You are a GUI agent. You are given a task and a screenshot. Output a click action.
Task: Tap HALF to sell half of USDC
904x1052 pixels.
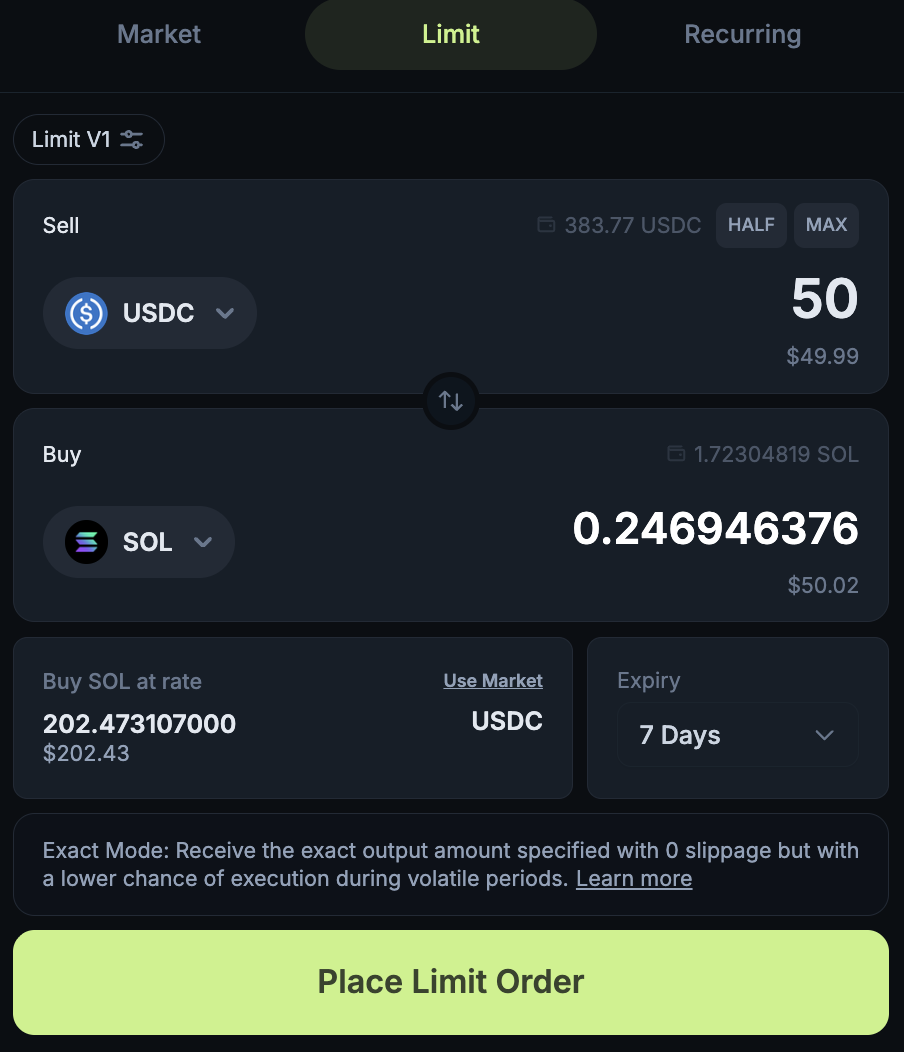751,225
